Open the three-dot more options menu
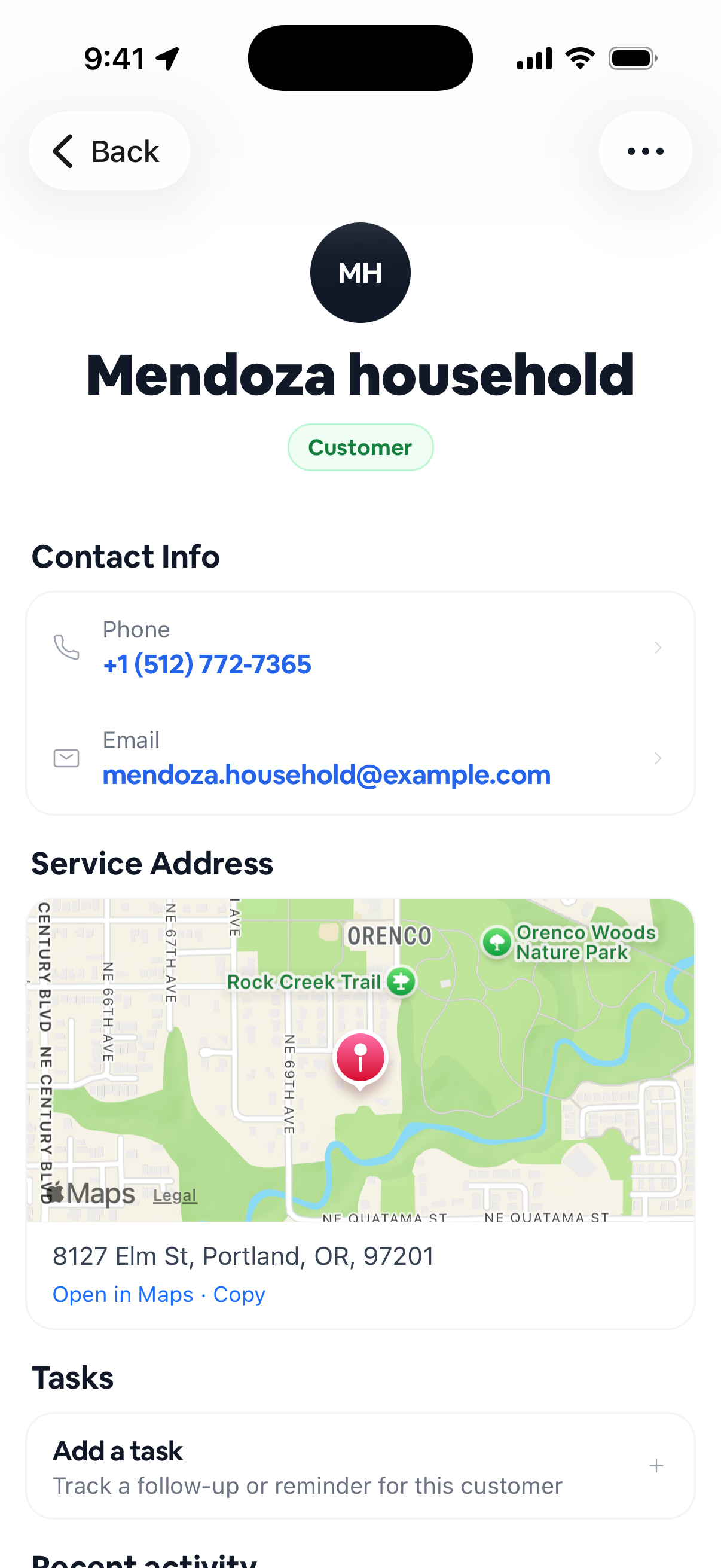The width and height of the screenshot is (721, 1568). 645,151
